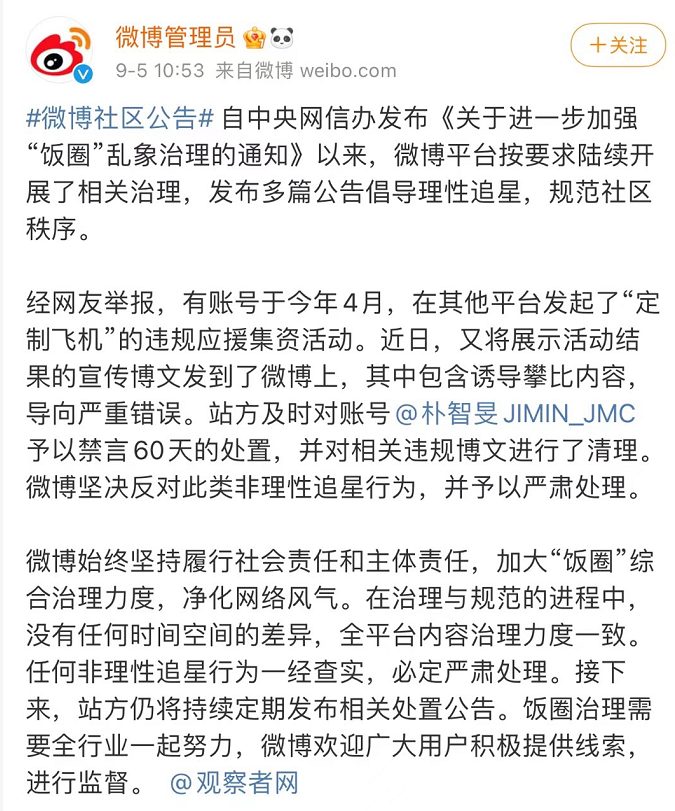Open the 微博管理员 username

pos(175,38)
